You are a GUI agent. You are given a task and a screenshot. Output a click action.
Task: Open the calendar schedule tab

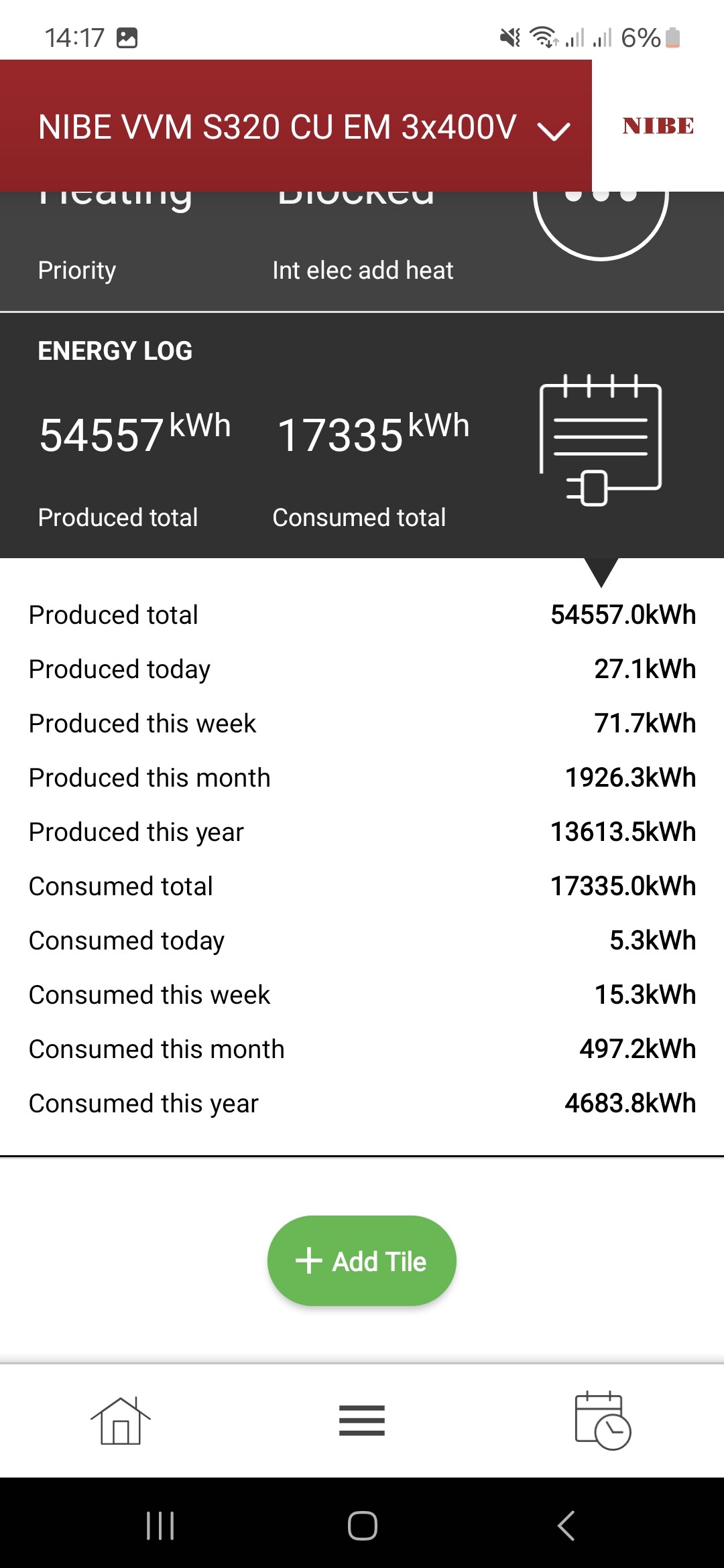click(603, 1421)
